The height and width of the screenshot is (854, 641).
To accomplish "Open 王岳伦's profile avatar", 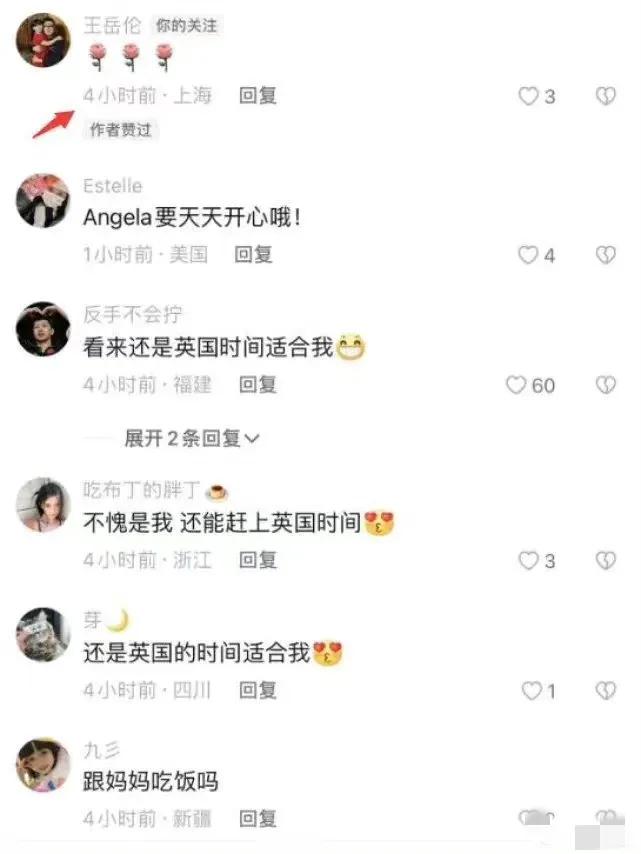I will [x=43, y=41].
